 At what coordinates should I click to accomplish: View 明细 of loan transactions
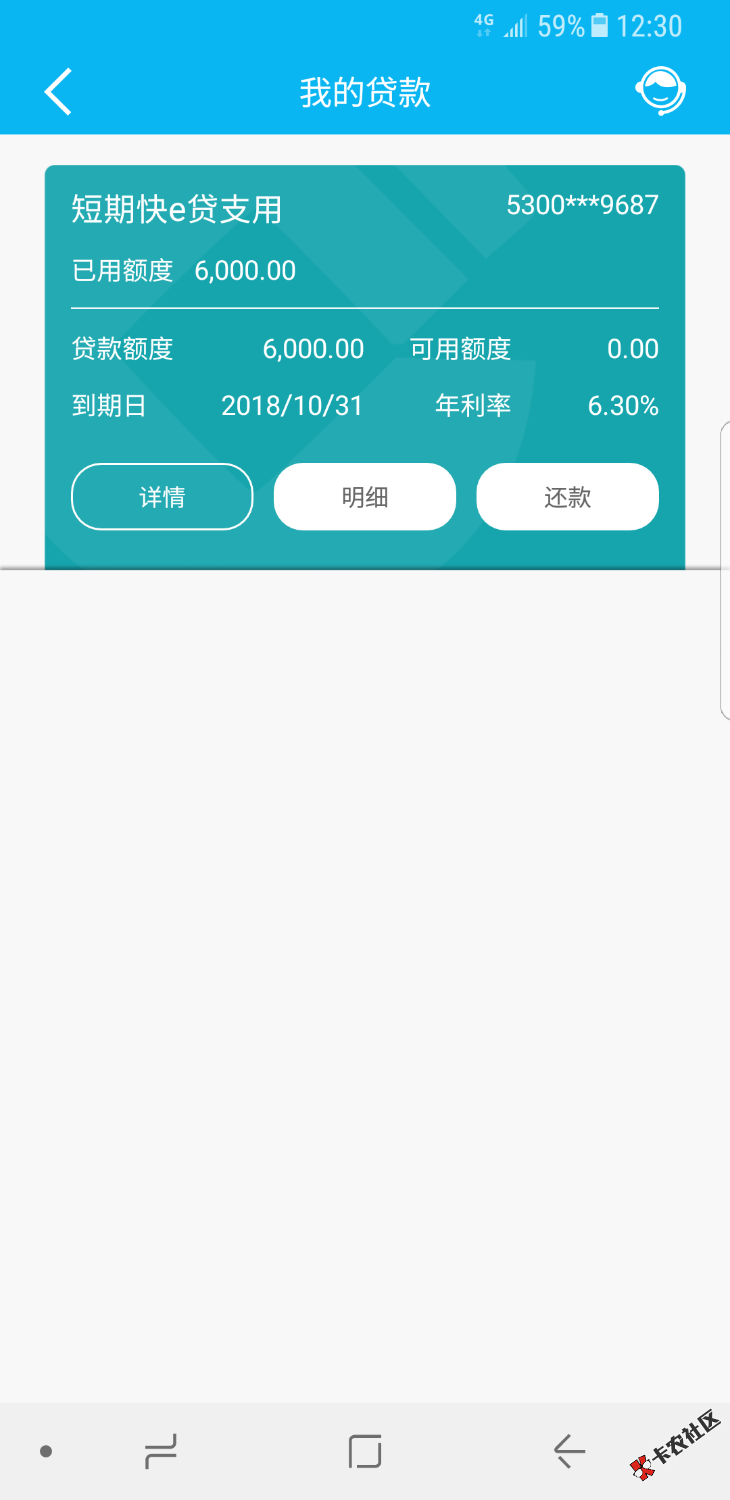coord(365,497)
